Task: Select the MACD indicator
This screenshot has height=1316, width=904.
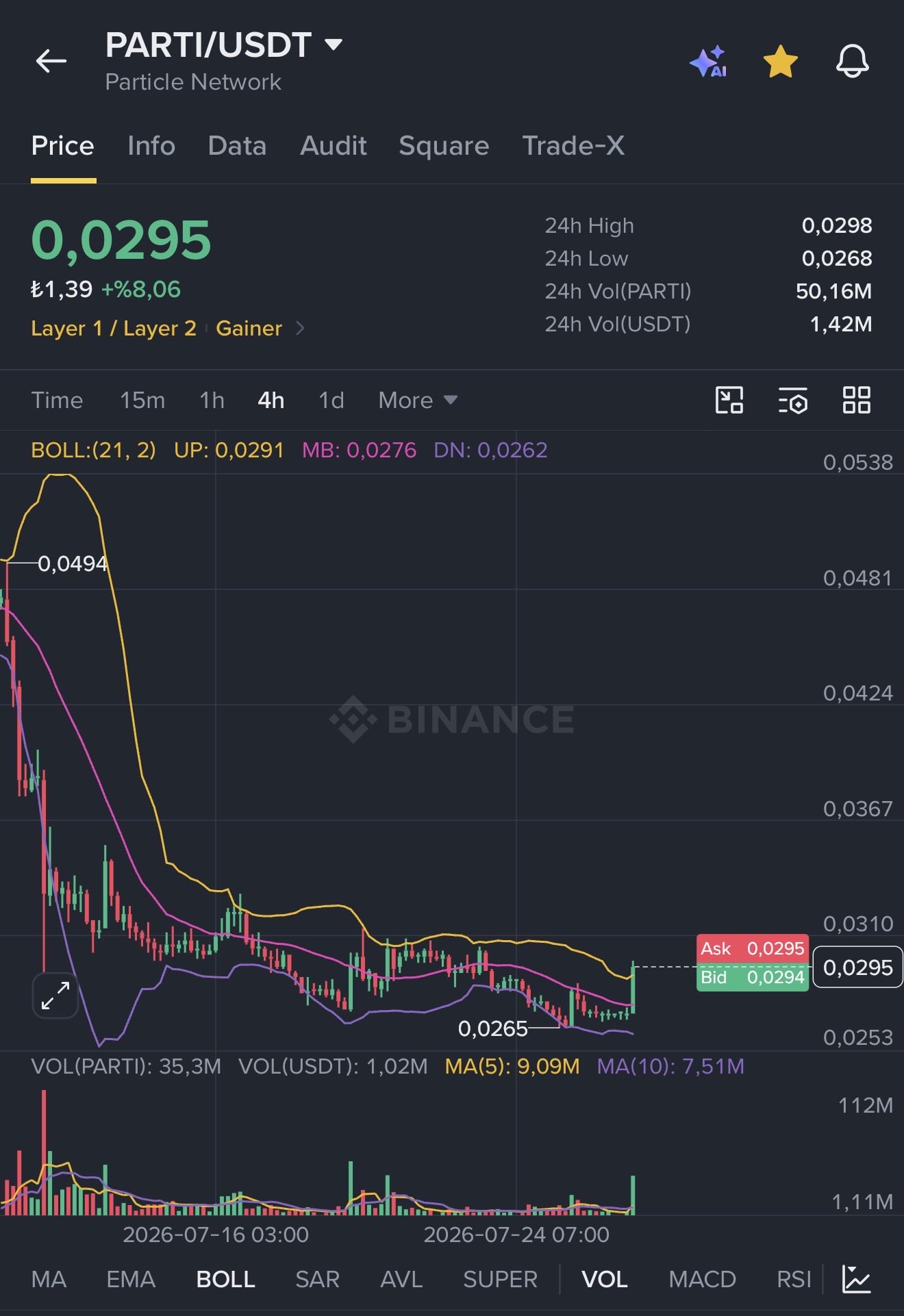Action: [x=702, y=1279]
